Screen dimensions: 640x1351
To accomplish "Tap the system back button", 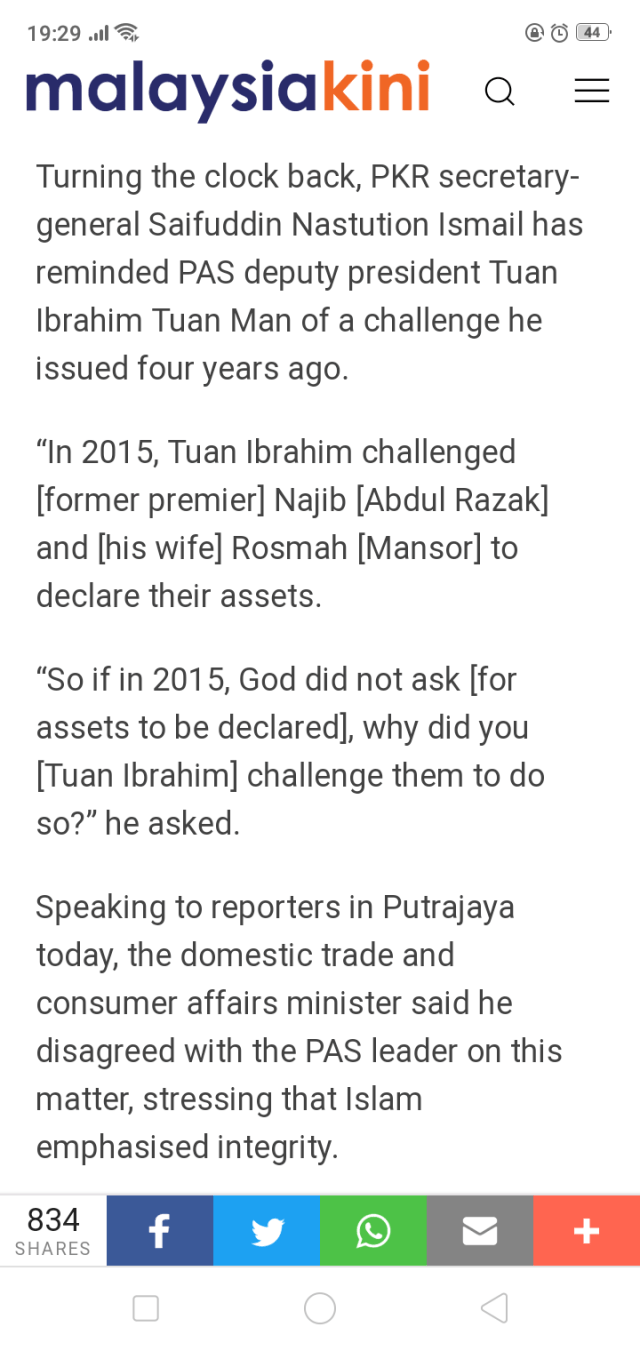I will pyautogui.click(x=494, y=1308).
